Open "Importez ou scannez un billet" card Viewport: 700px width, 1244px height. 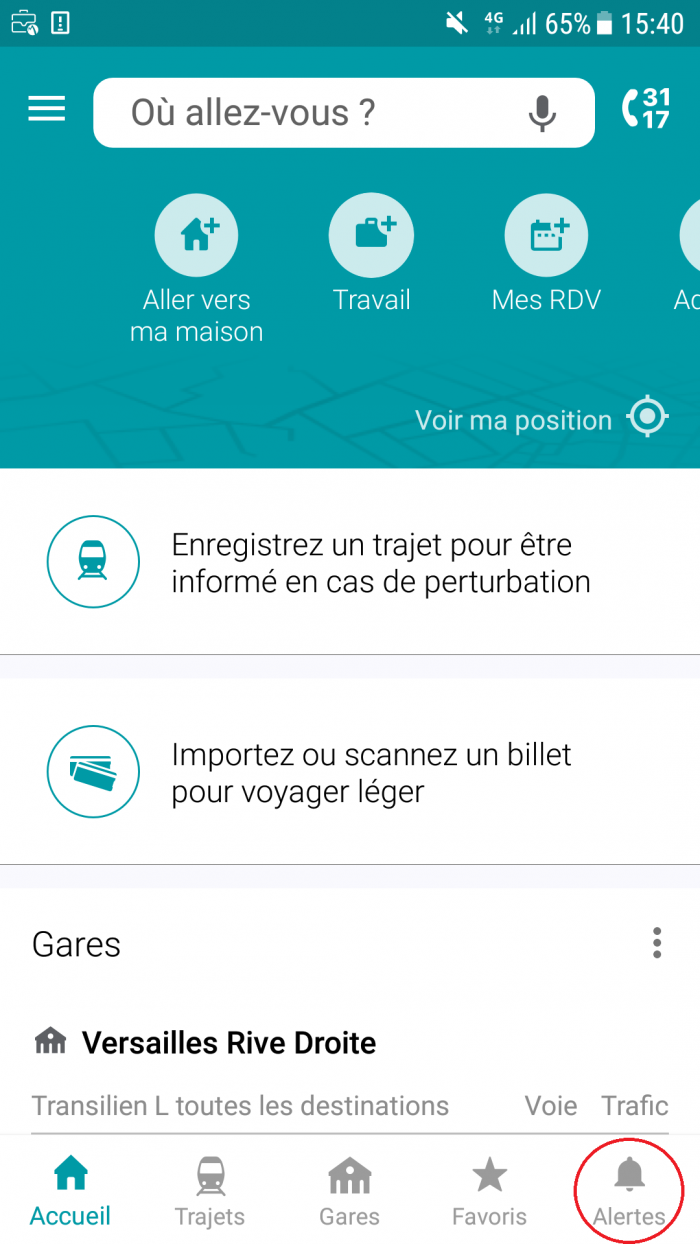pos(350,772)
